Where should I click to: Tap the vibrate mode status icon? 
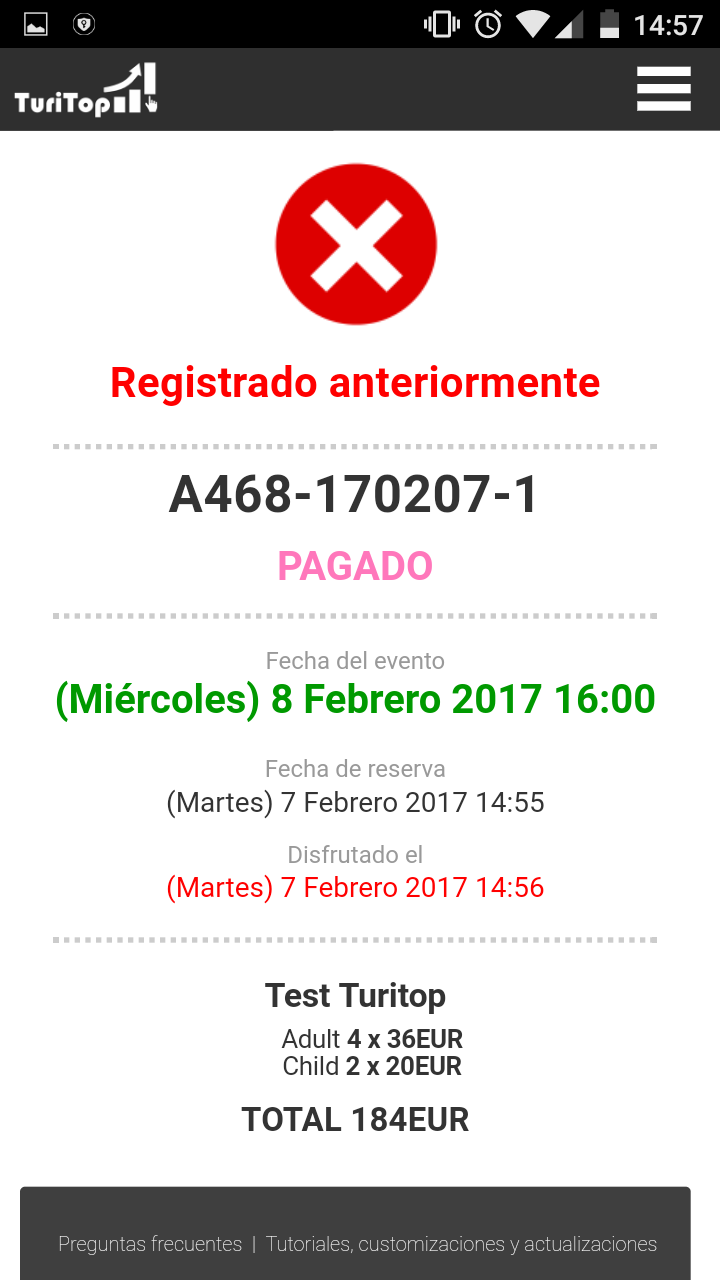440,22
